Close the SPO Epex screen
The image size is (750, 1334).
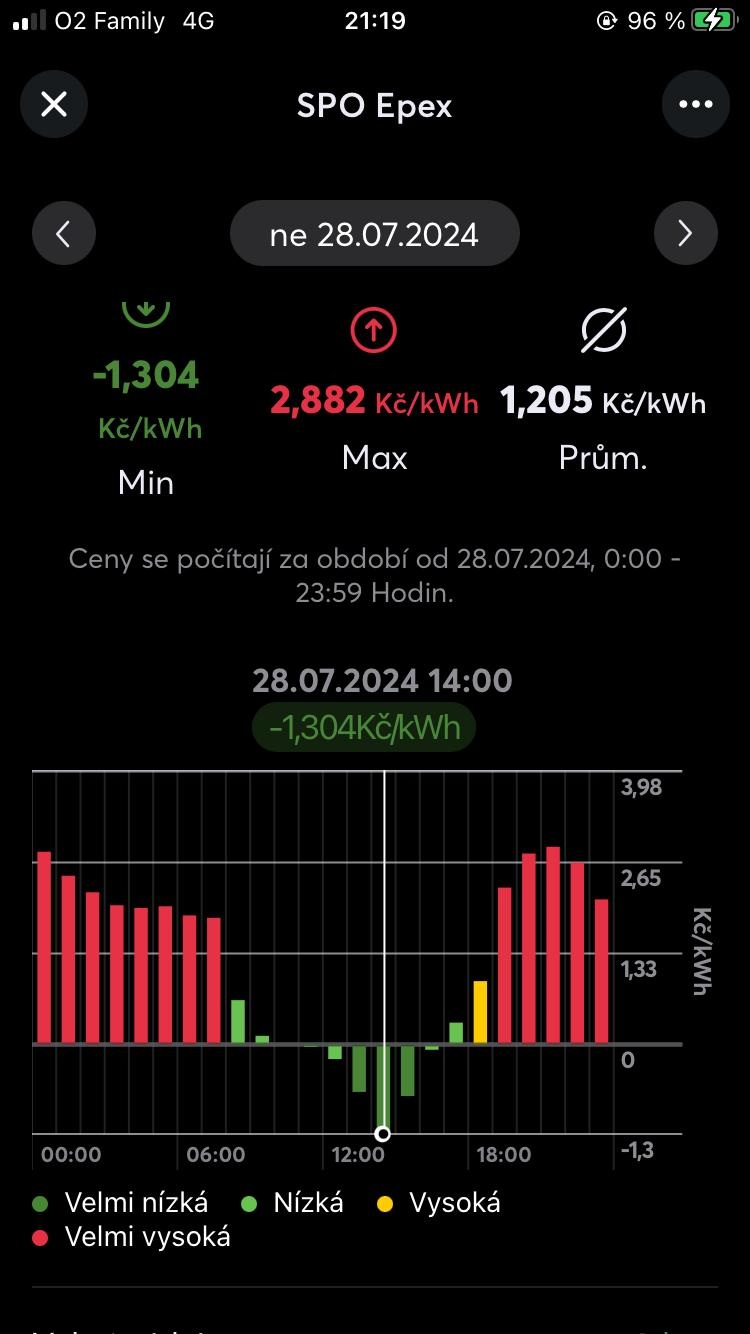pos(54,104)
